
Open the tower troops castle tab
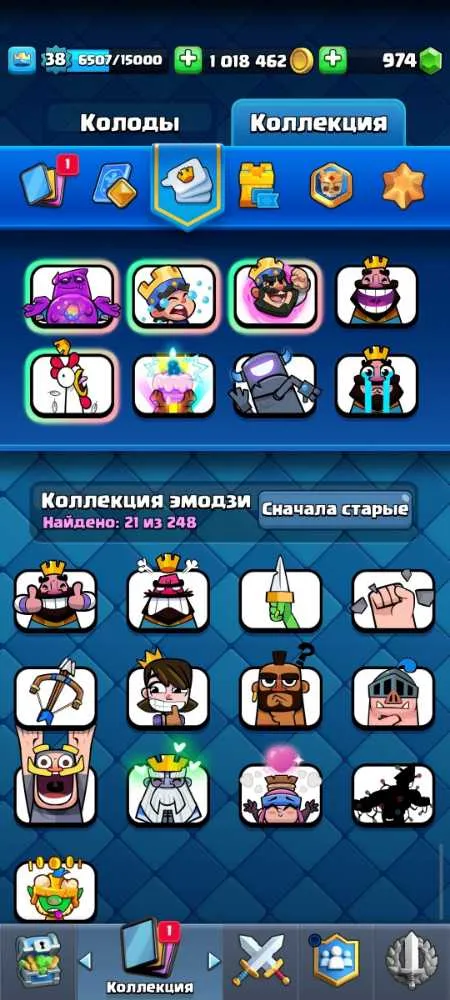(x=257, y=186)
